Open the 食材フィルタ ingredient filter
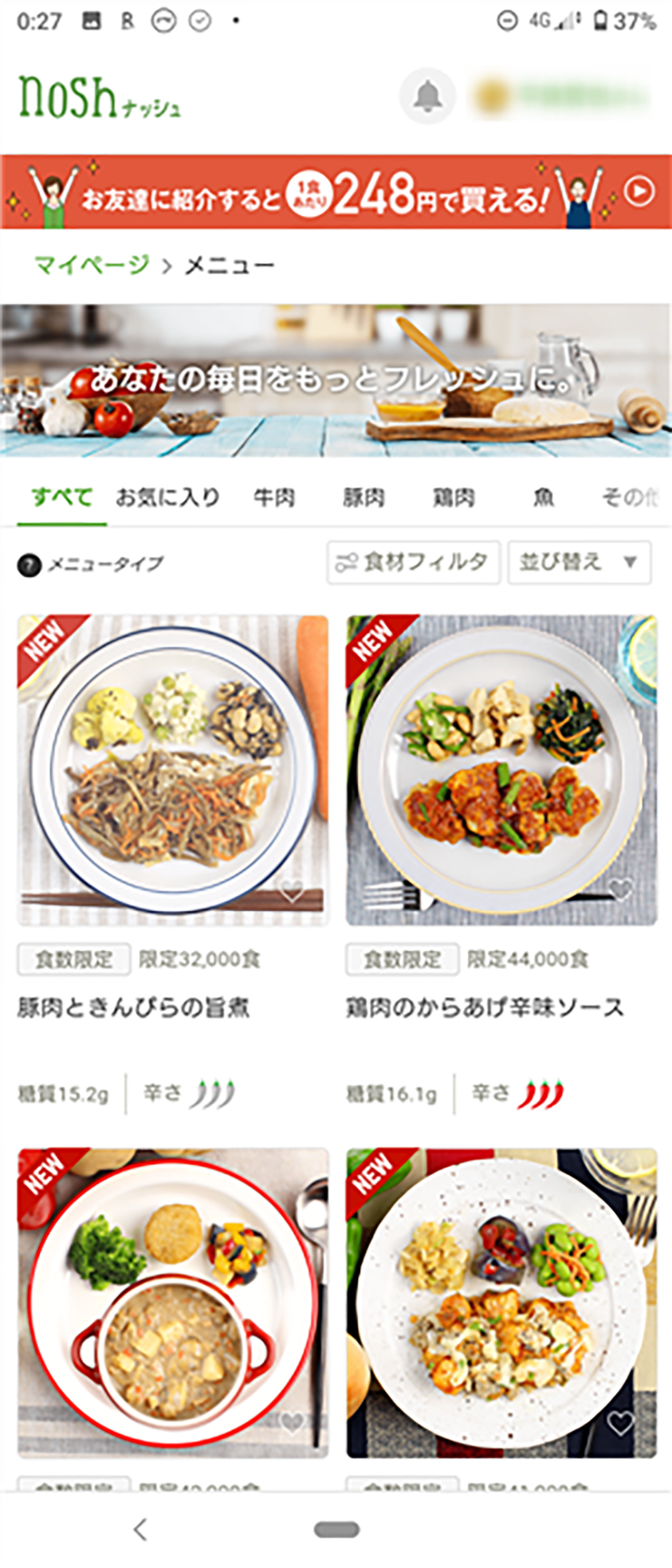672x1568 pixels. [413, 563]
